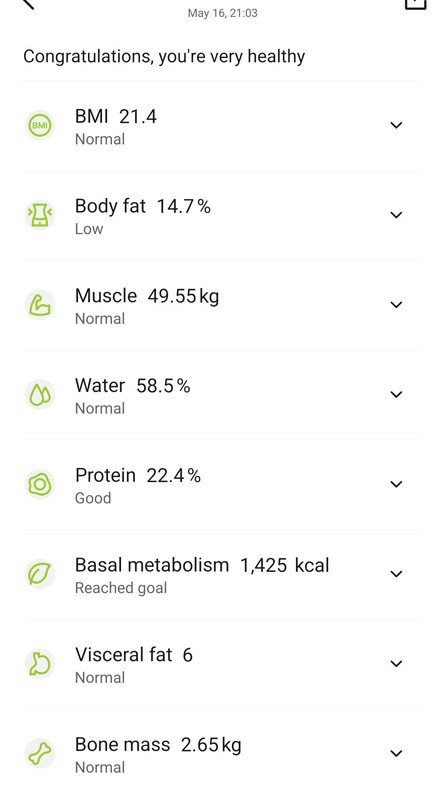Viewport: 445px width, 800px height.
Task: Expand the BMI 21.4 details
Action: (222, 126)
